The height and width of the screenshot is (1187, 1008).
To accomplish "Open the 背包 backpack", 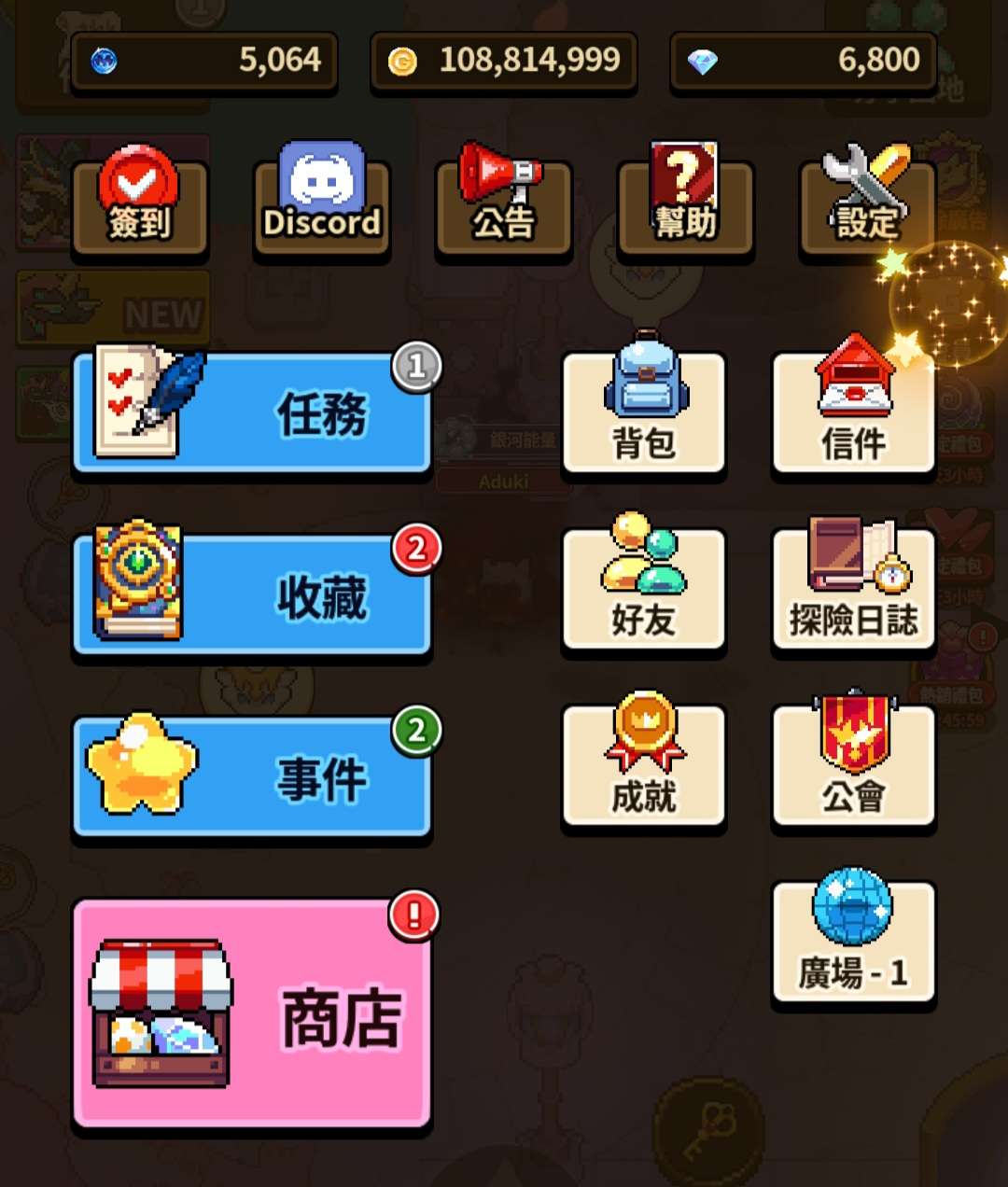I will click(643, 412).
